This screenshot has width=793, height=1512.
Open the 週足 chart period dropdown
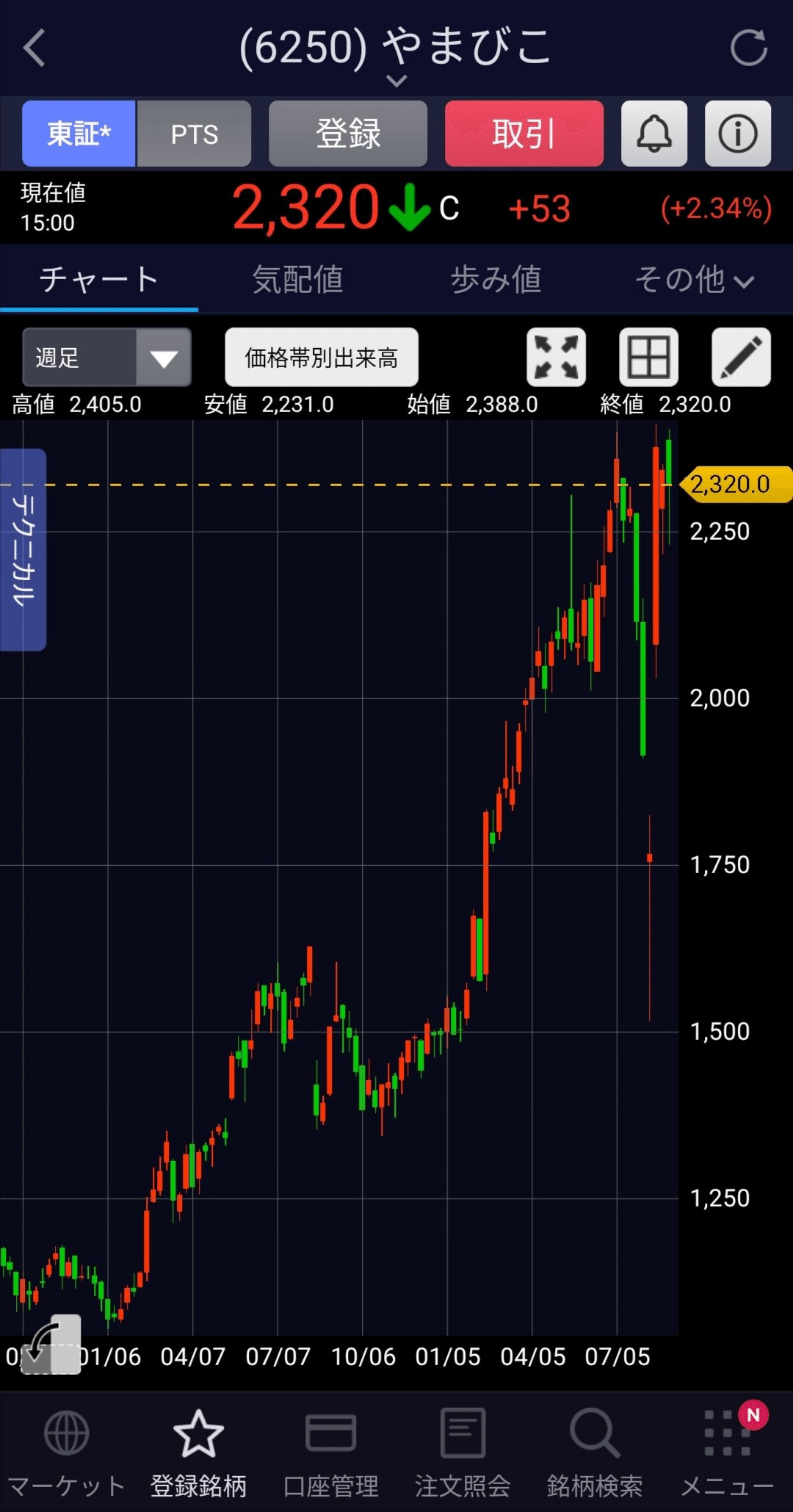tap(107, 358)
